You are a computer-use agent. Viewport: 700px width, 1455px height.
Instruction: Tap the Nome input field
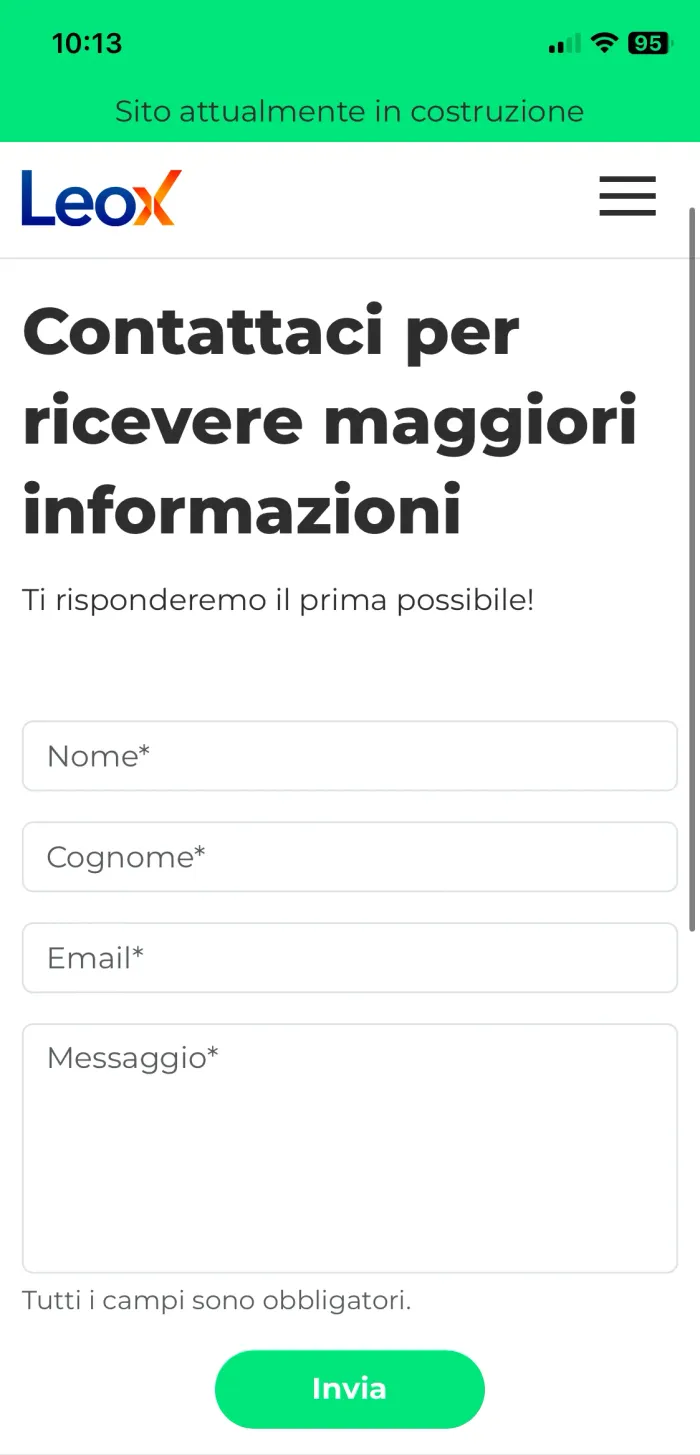(349, 756)
